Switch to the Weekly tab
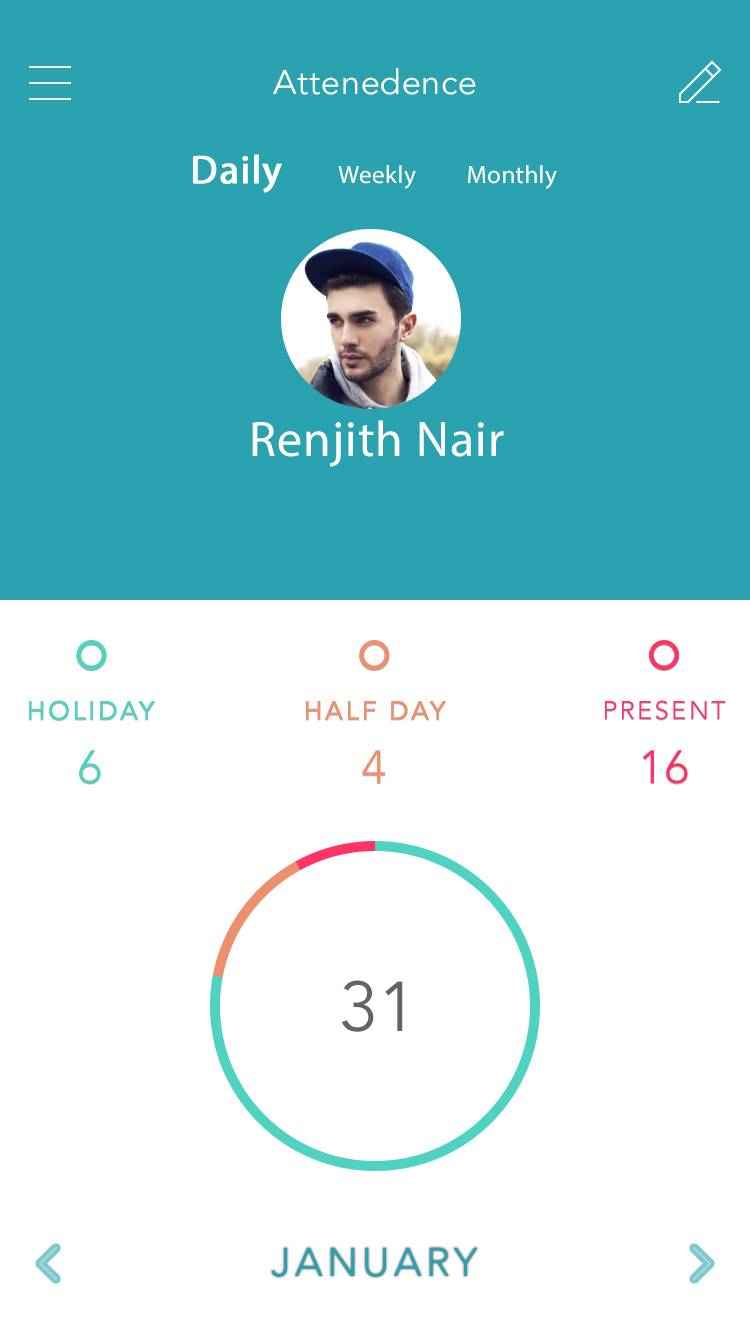 (376, 175)
